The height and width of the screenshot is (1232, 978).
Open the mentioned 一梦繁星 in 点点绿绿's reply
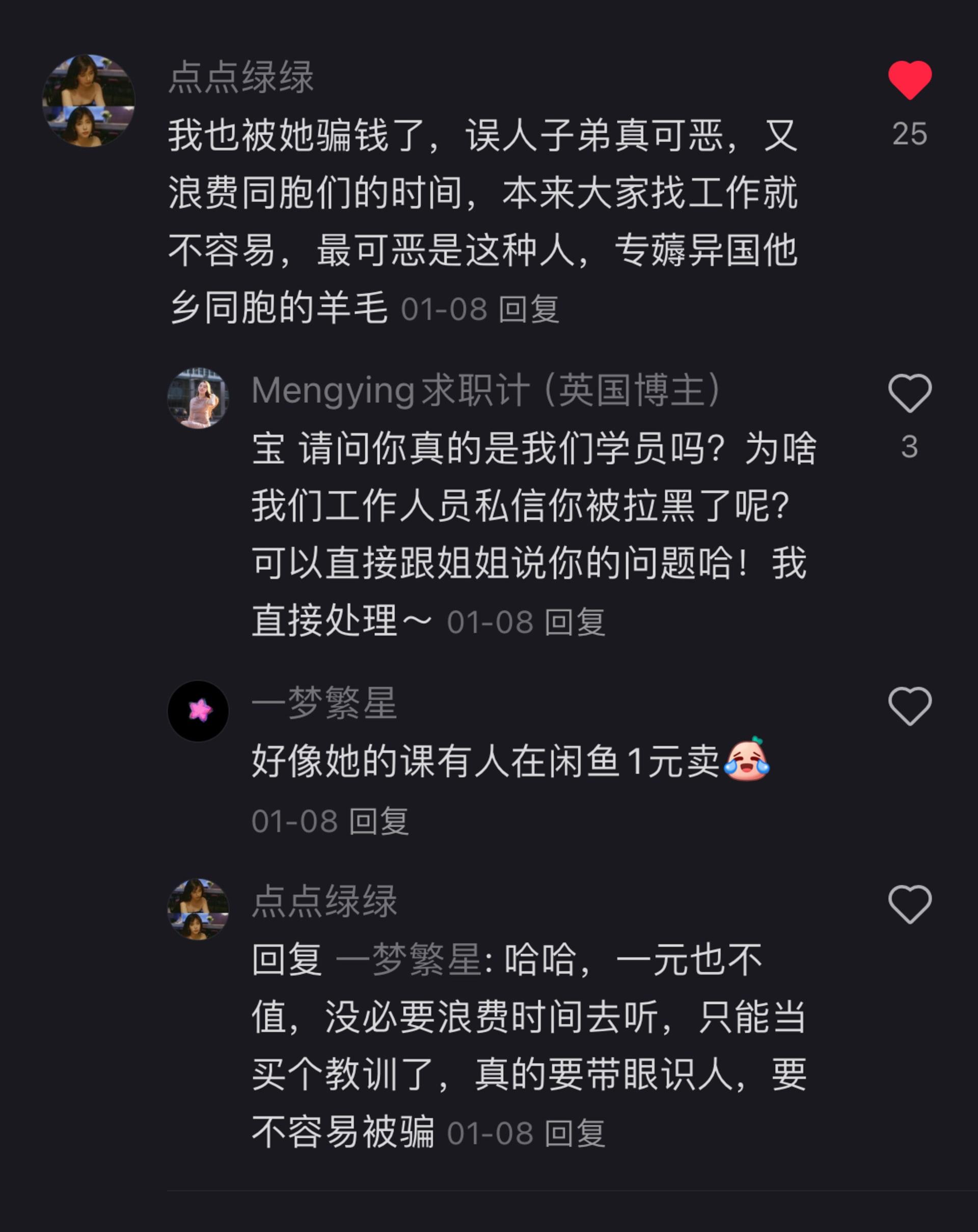click(x=409, y=960)
